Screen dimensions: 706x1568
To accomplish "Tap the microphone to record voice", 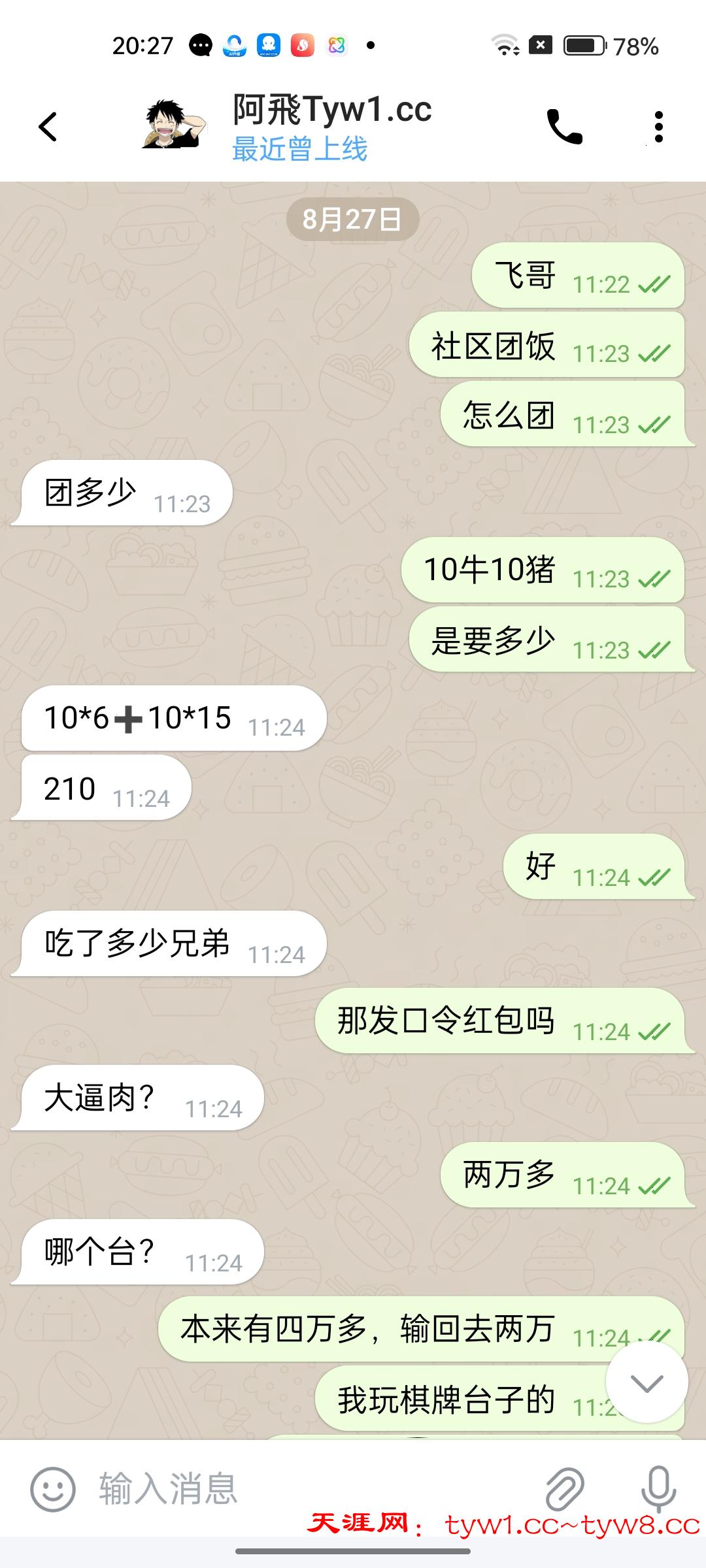I will [x=658, y=1489].
